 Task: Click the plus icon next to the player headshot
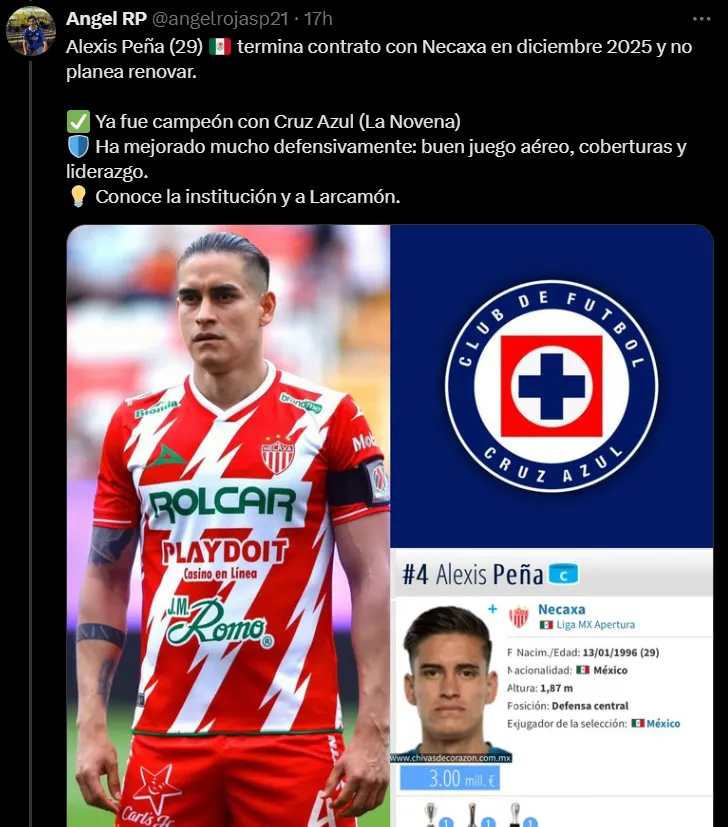[491, 609]
